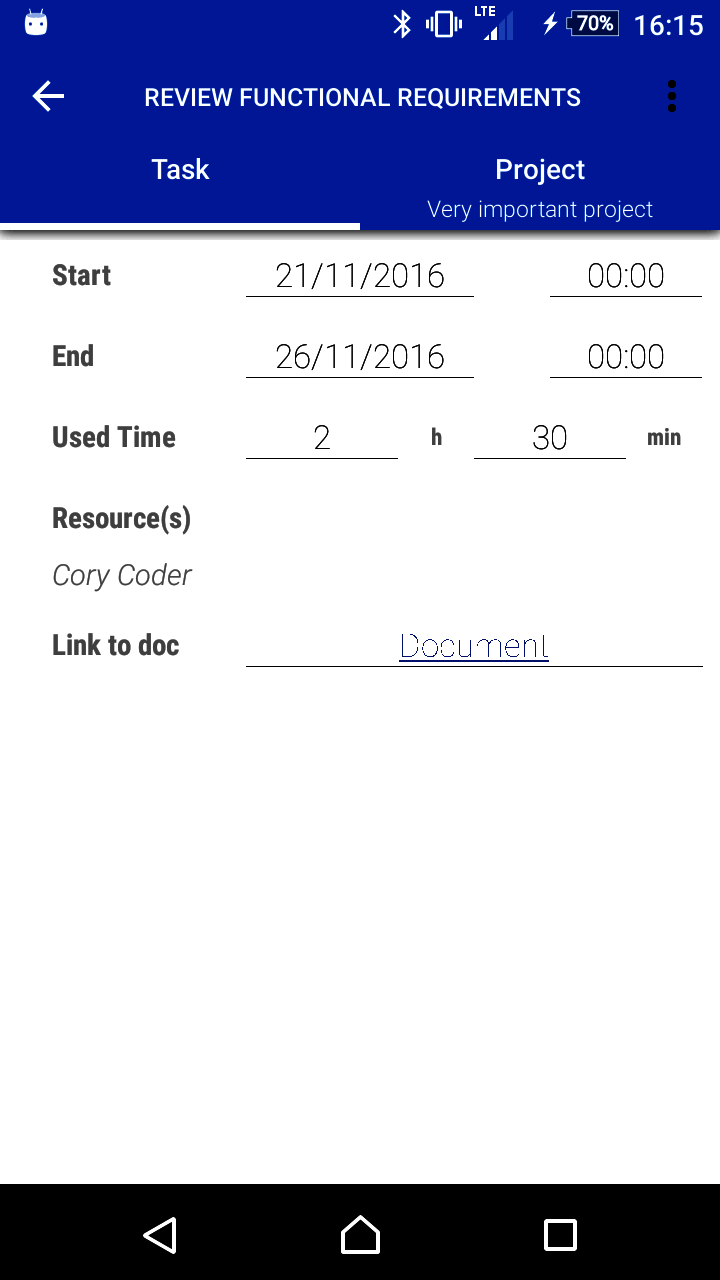The width and height of the screenshot is (720, 1280).
Task: Change the start time field
Action: 625,276
